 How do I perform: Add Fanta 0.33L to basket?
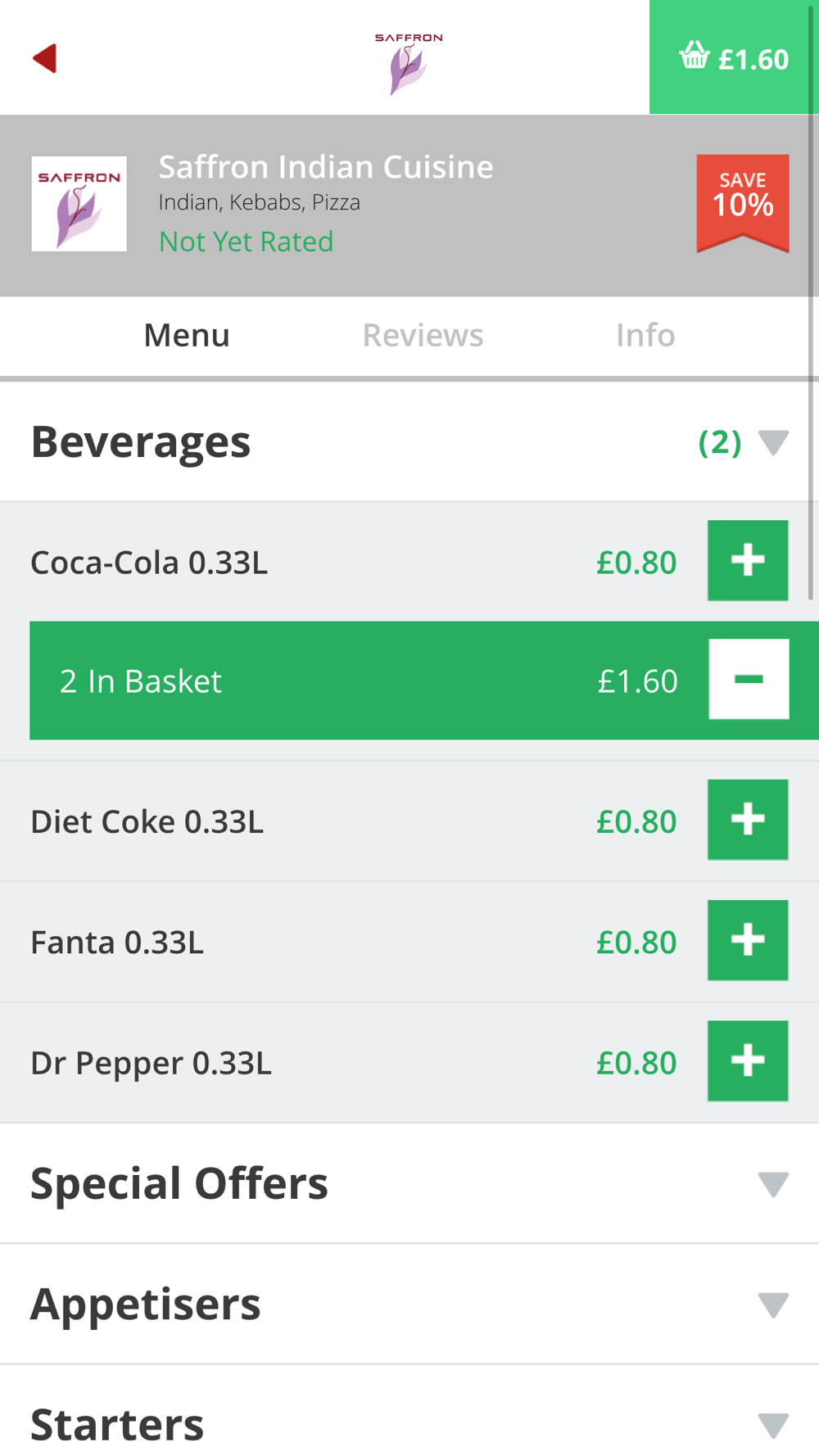pos(748,940)
